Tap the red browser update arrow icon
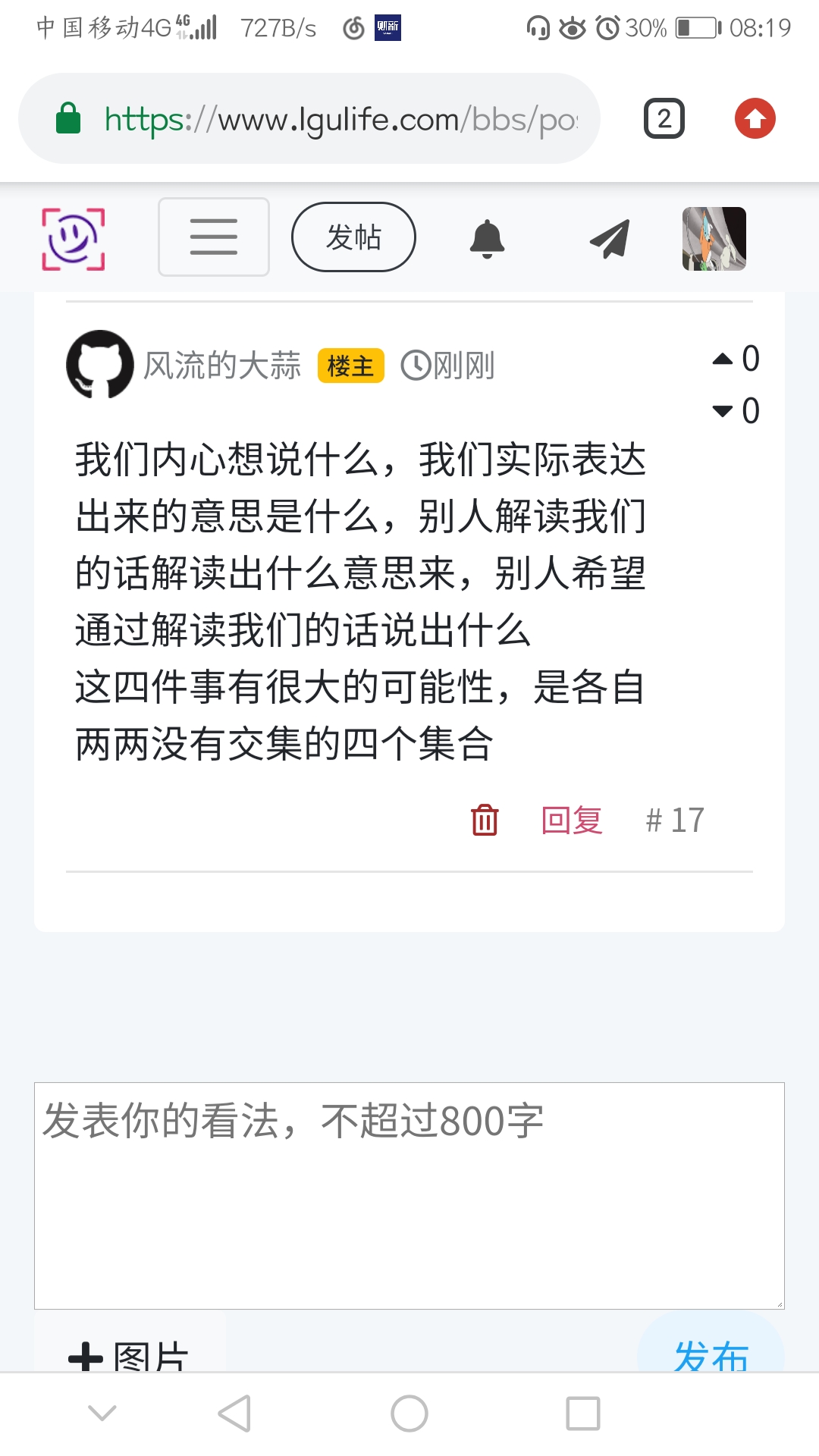819x1456 pixels. coord(755,119)
